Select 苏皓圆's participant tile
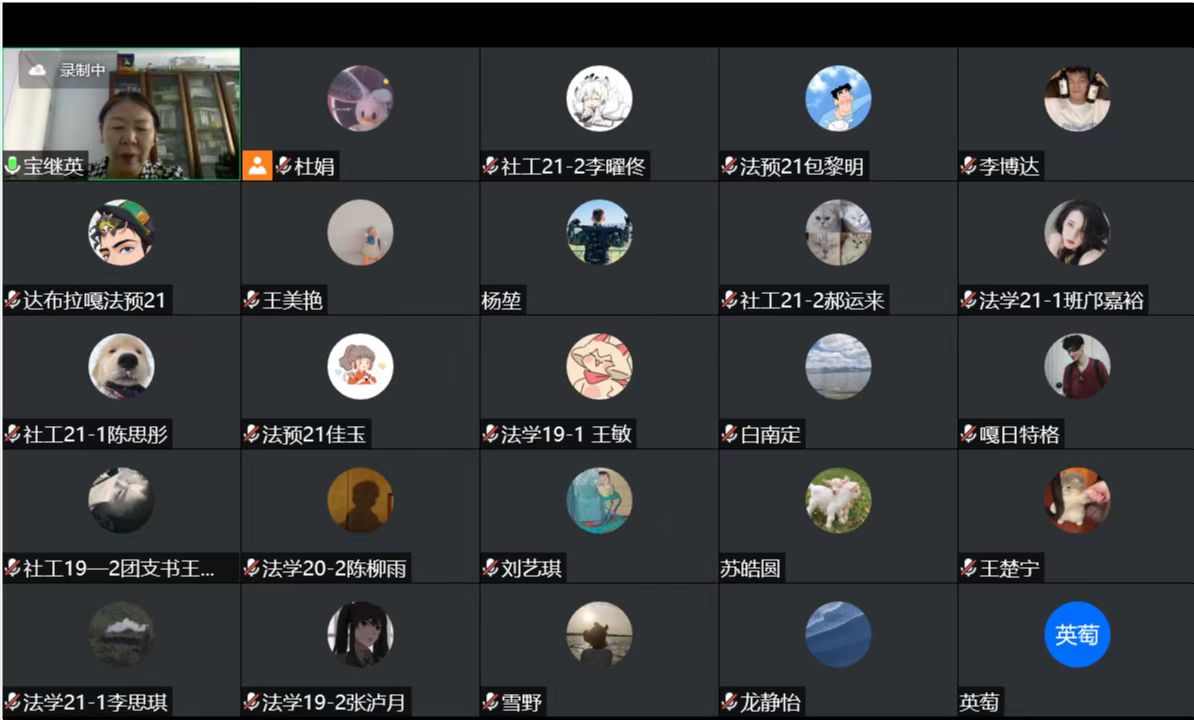 838,516
